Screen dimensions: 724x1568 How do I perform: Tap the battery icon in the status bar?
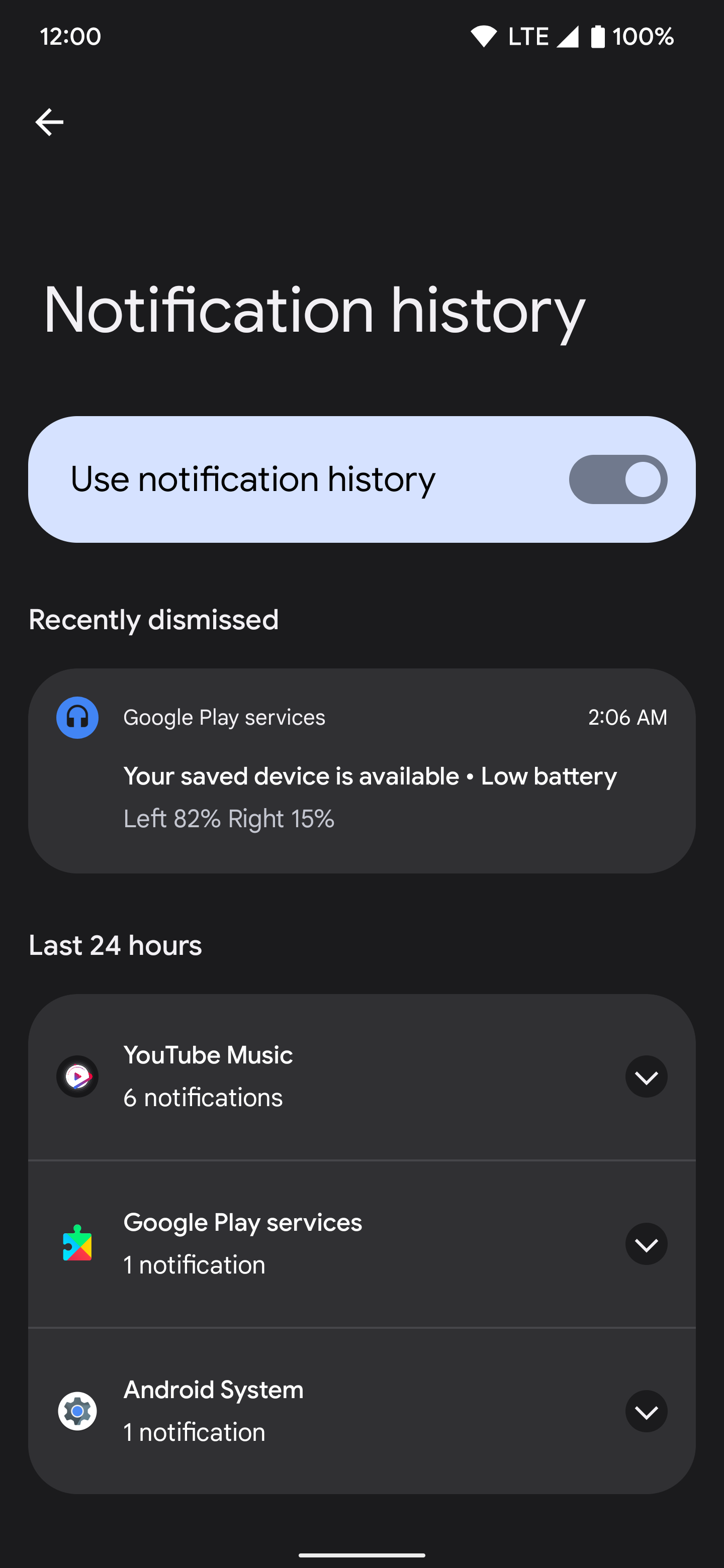coord(597,36)
